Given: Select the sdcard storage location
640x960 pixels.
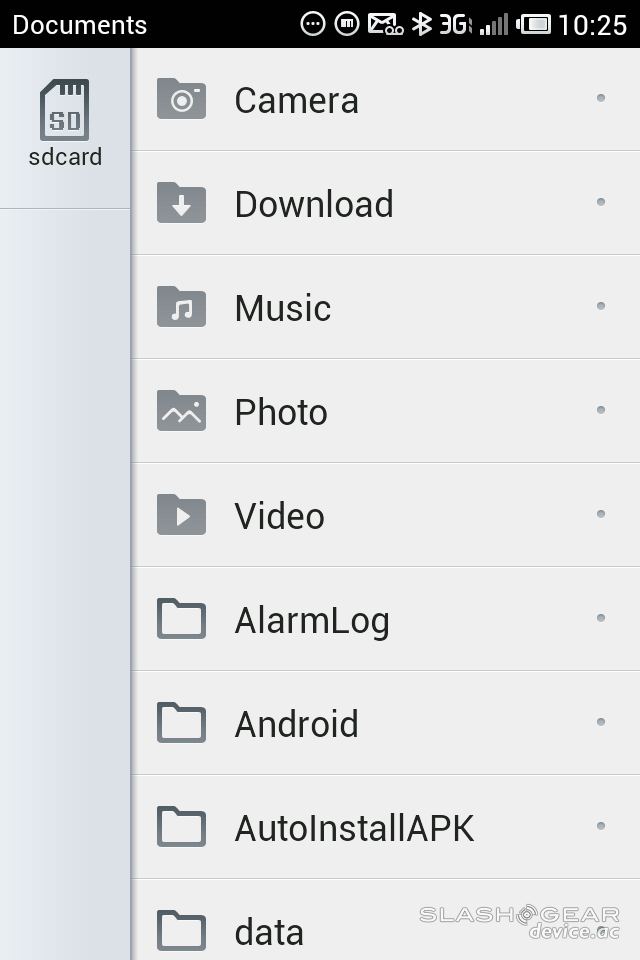Looking at the screenshot, I should (65, 125).
